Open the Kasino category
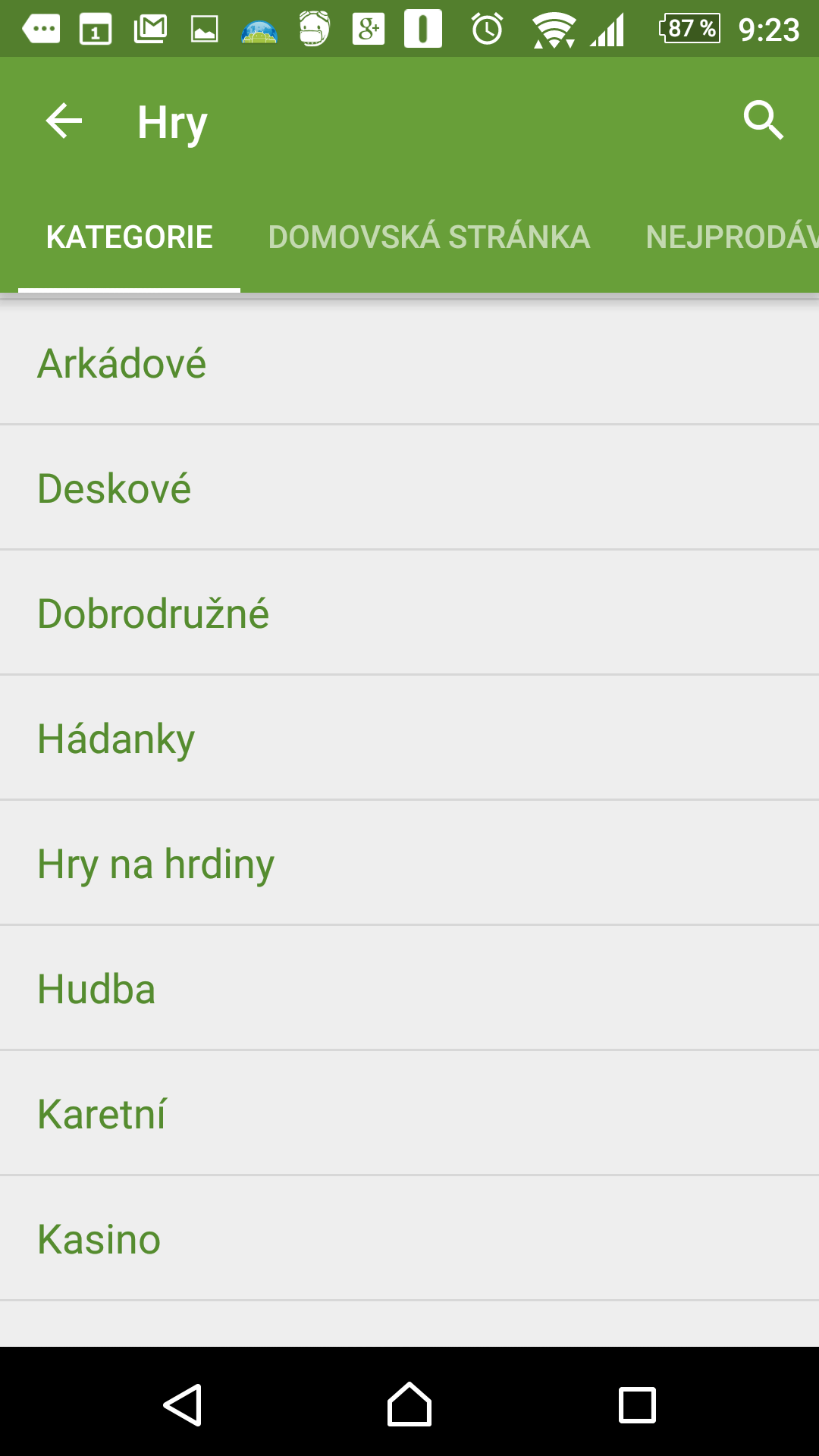 click(x=409, y=1238)
